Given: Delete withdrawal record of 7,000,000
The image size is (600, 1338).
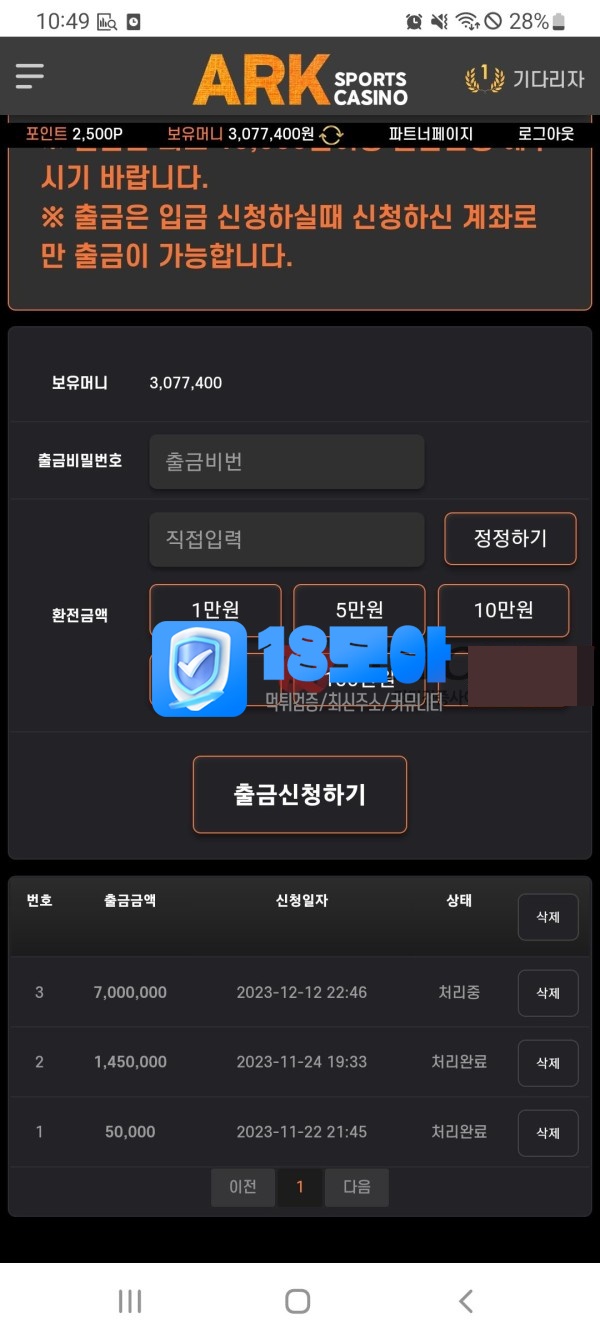Looking at the screenshot, I should (x=548, y=993).
